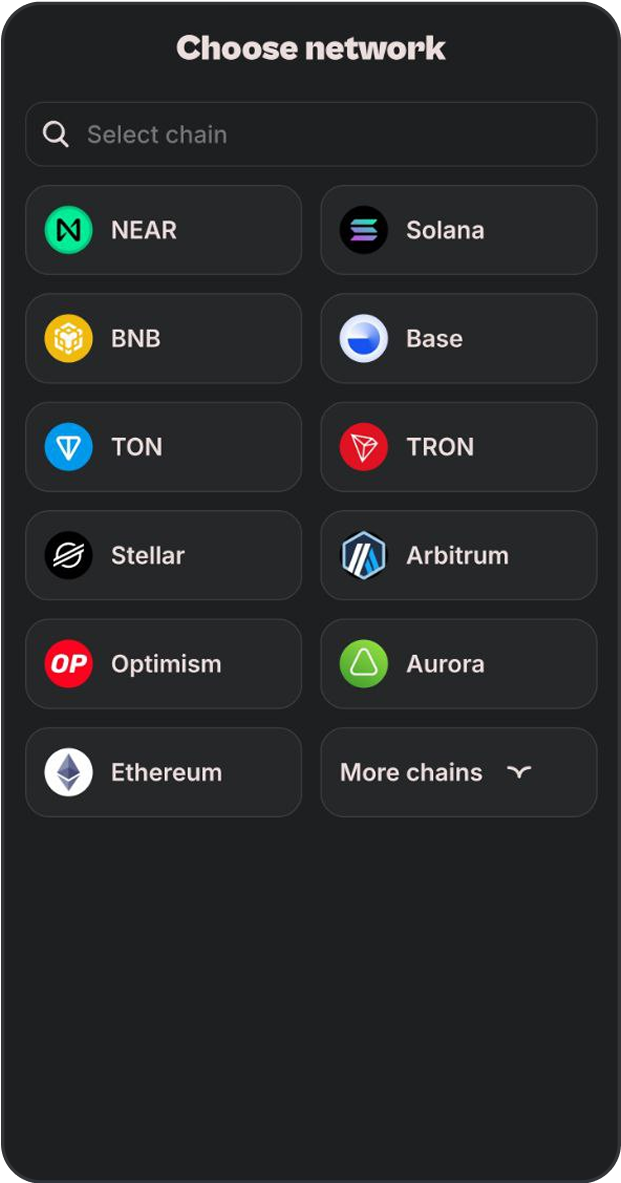This screenshot has height=1183, width=621.
Task: Pick the BNB chain
Action: 163,338
